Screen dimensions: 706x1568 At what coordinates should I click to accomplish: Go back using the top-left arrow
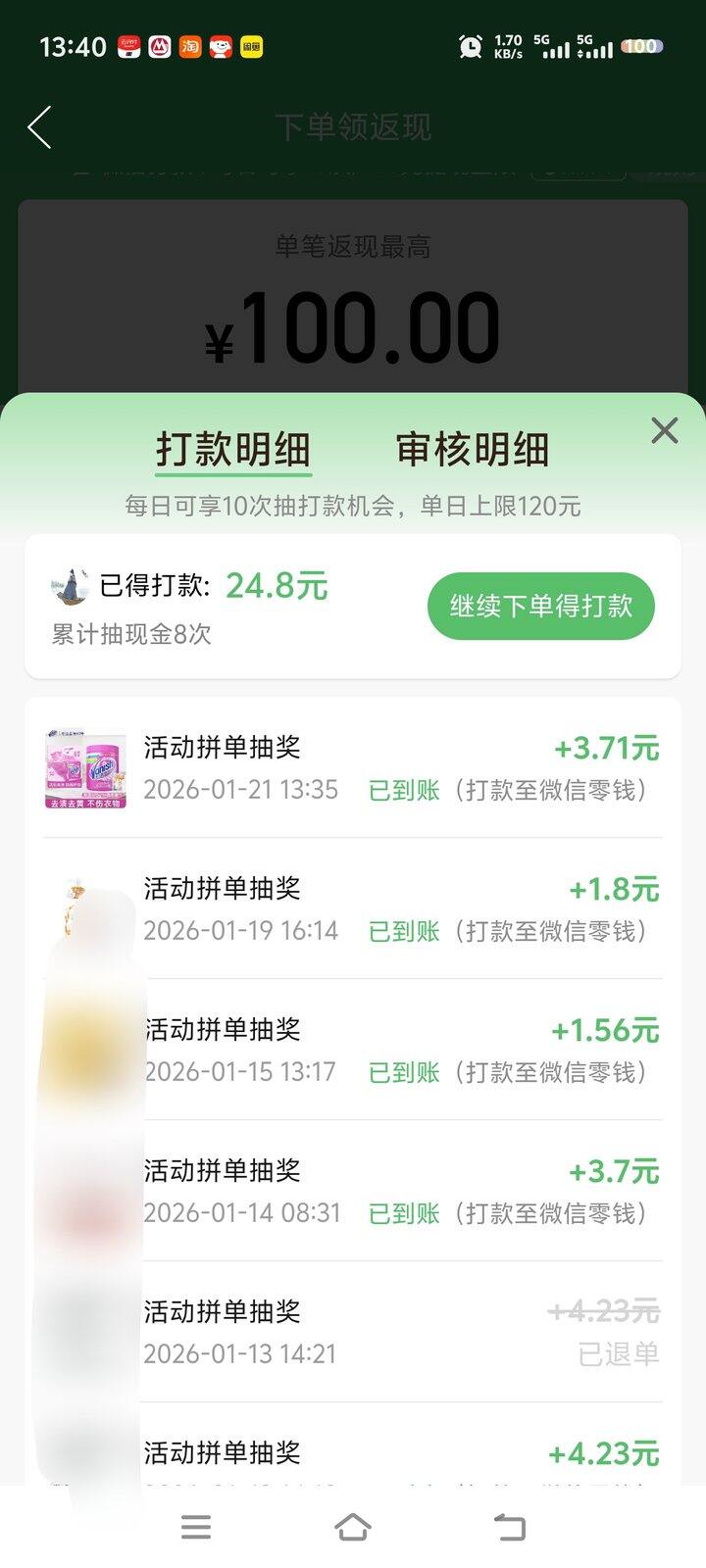click(x=40, y=127)
